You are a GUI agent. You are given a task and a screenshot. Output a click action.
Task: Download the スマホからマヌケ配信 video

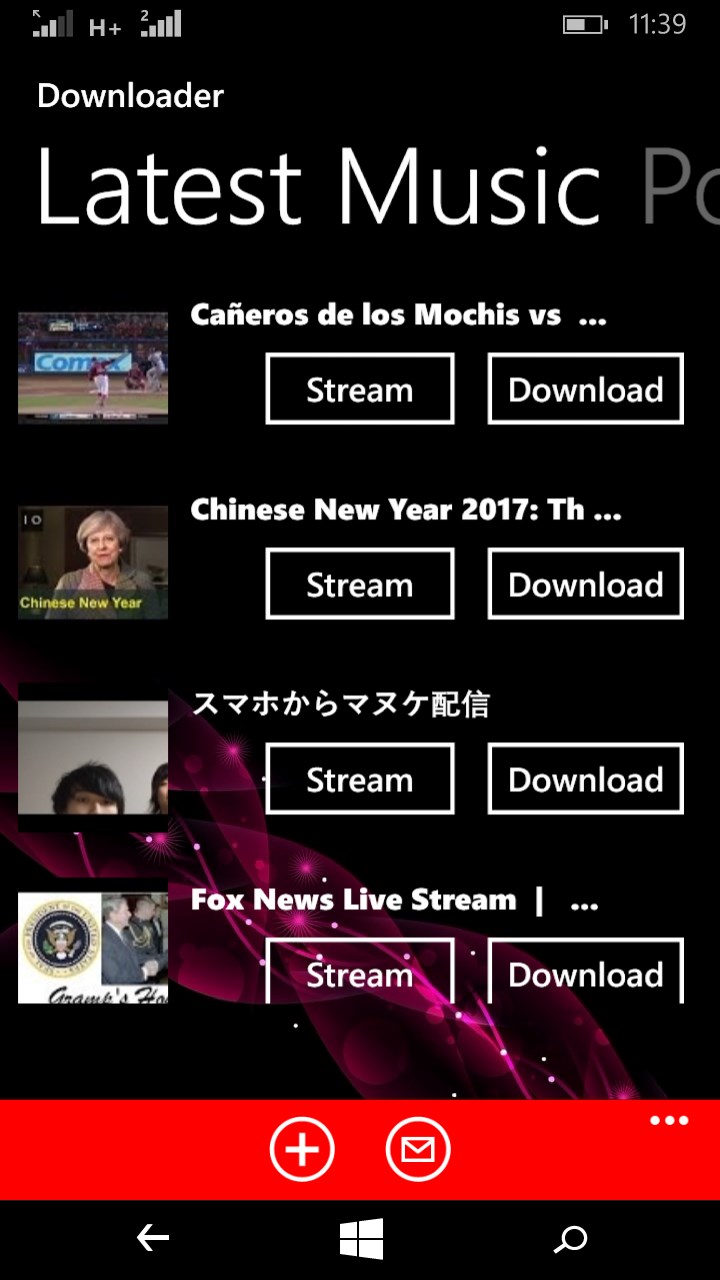click(585, 779)
